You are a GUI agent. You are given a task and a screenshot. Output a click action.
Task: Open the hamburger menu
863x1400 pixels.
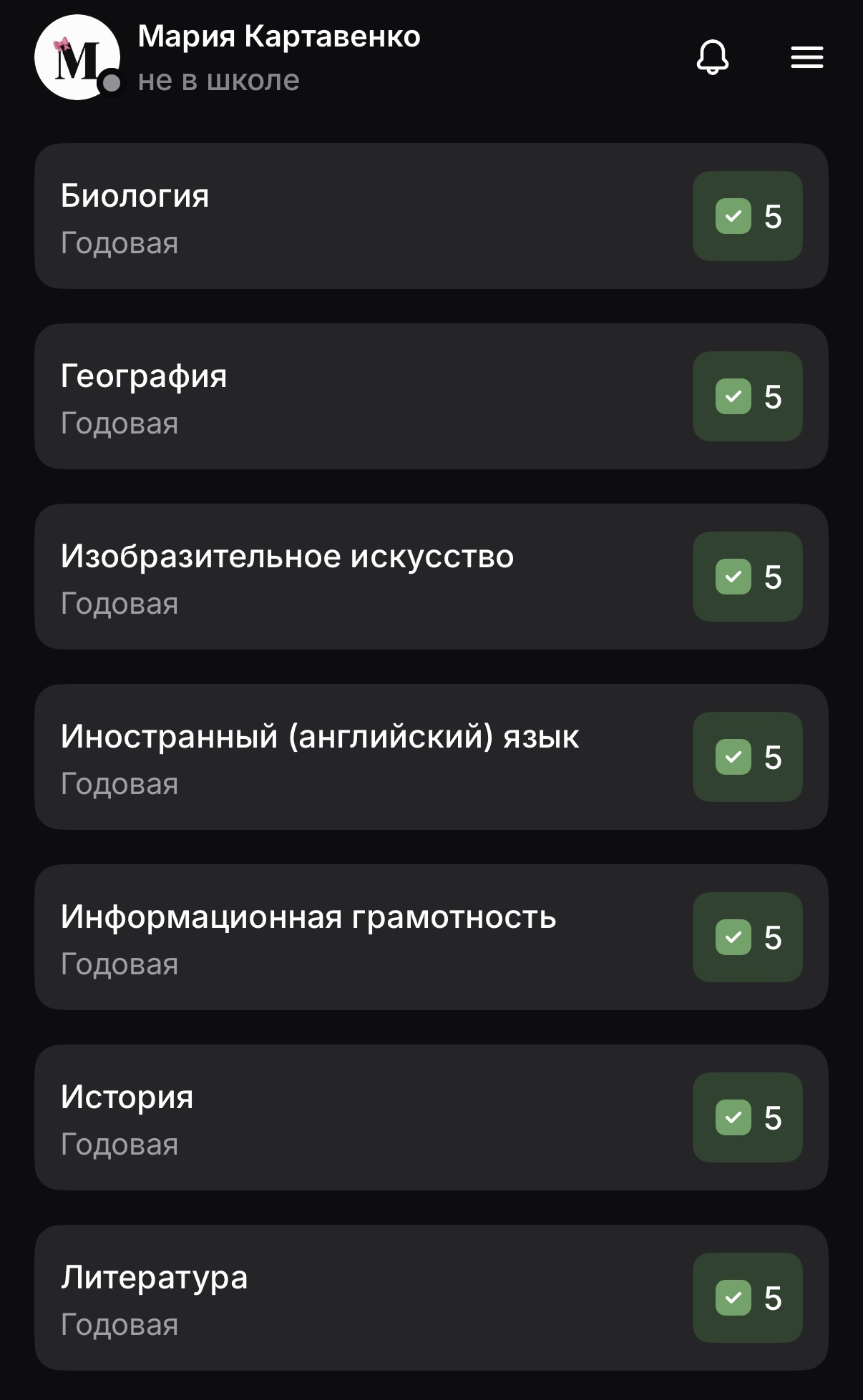click(806, 57)
